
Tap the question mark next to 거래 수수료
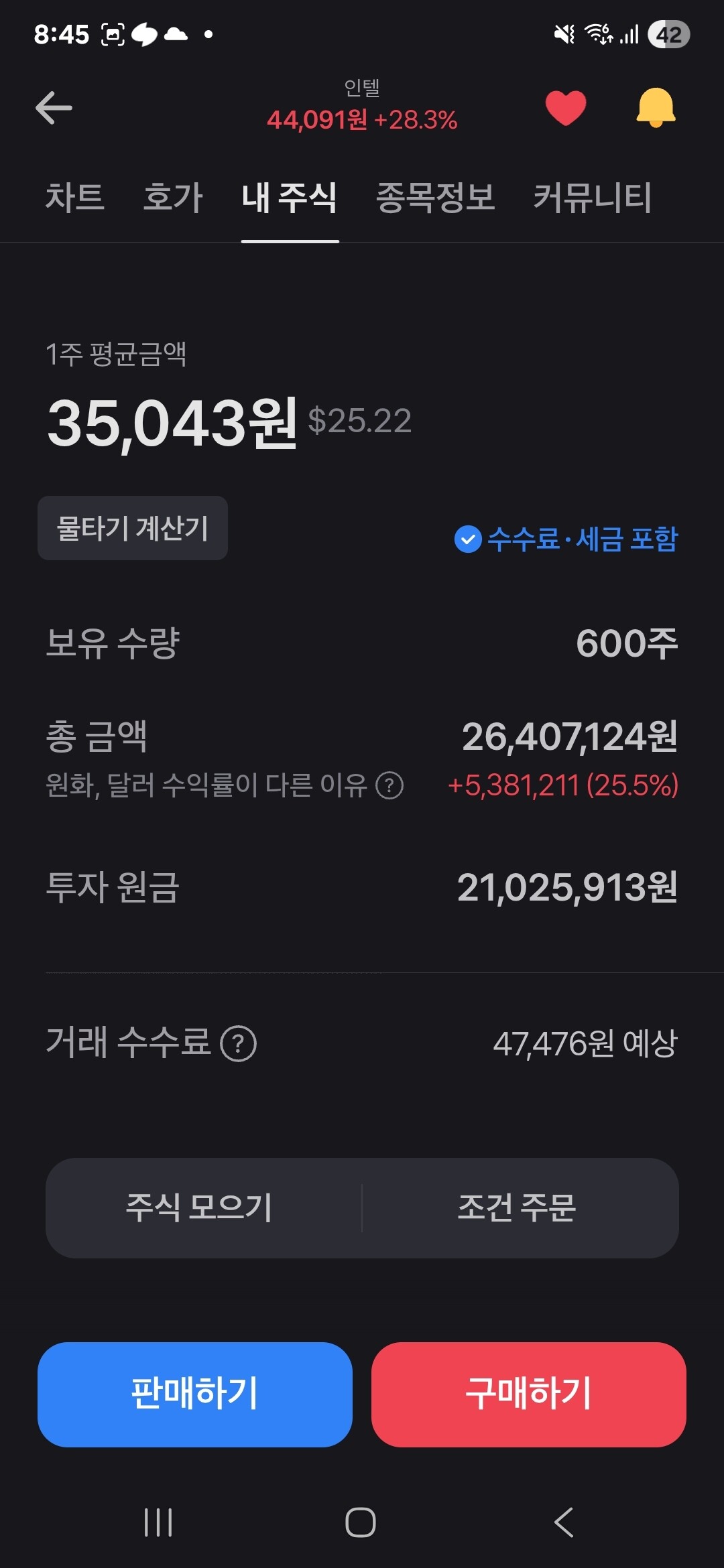point(239,1043)
